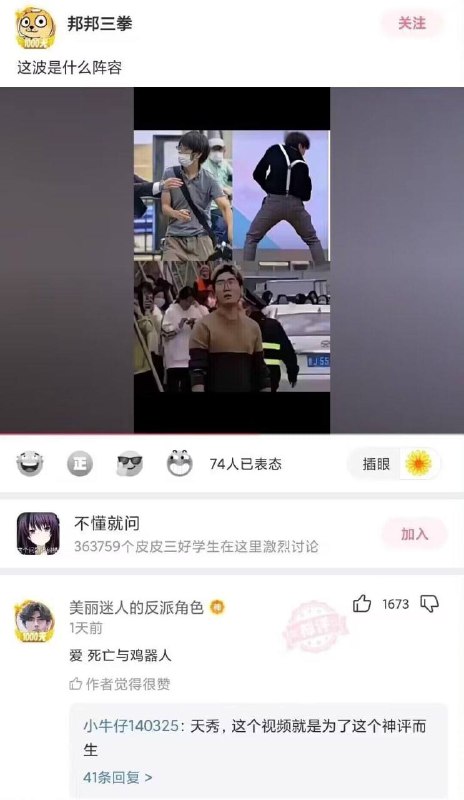Screen dimensions: 464x800
Task: Expand the 41条回复 replies
Action: 118,778
